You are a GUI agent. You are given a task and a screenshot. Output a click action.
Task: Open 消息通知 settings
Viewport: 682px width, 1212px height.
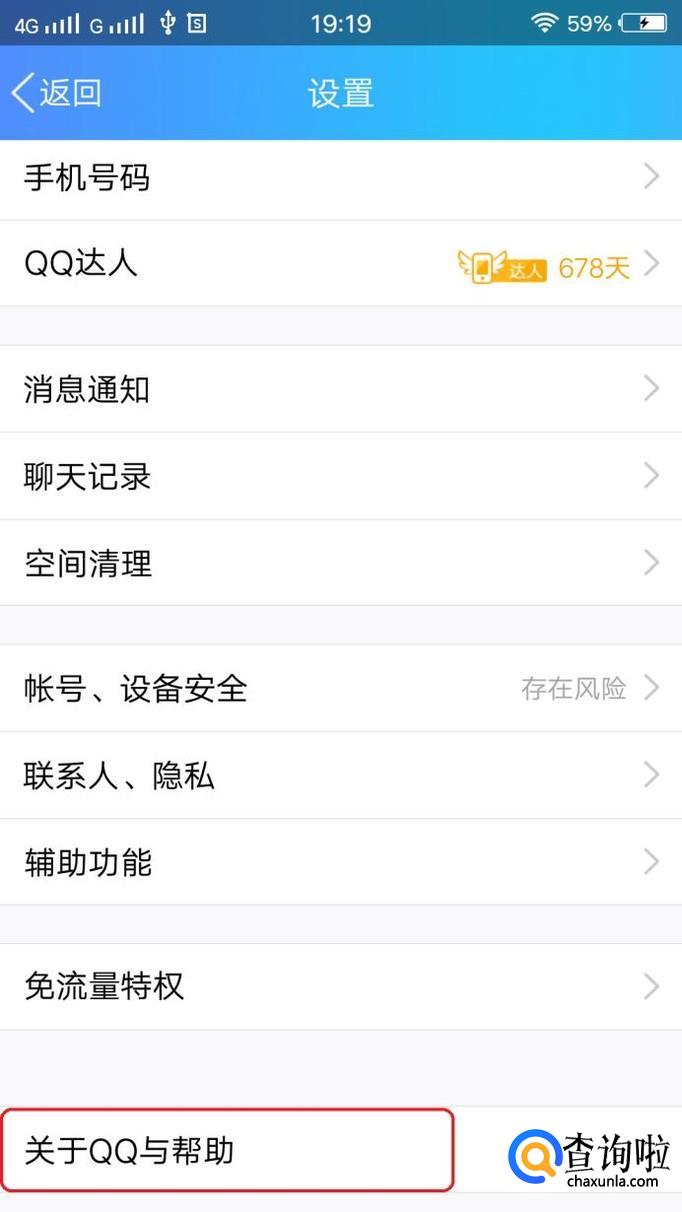click(340, 389)
